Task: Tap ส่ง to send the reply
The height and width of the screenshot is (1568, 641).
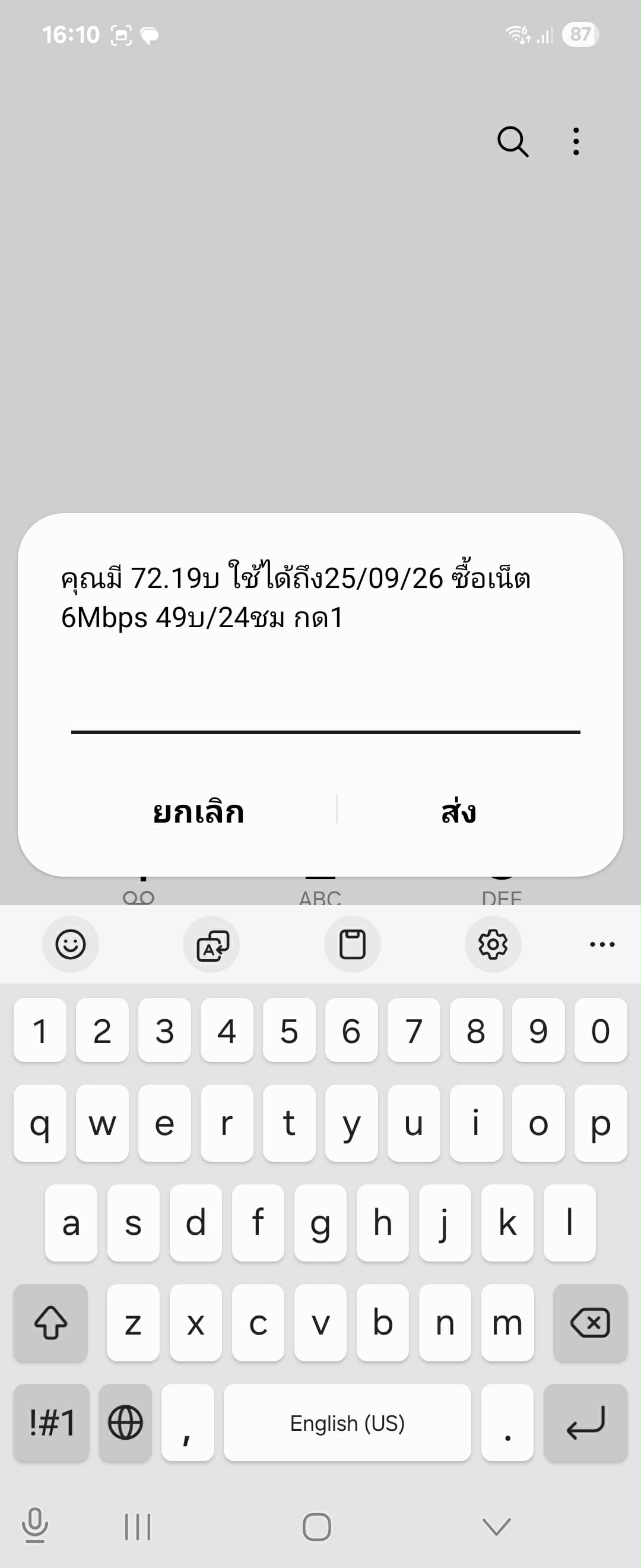Action: pyautogui.click(x=459, y=811)
